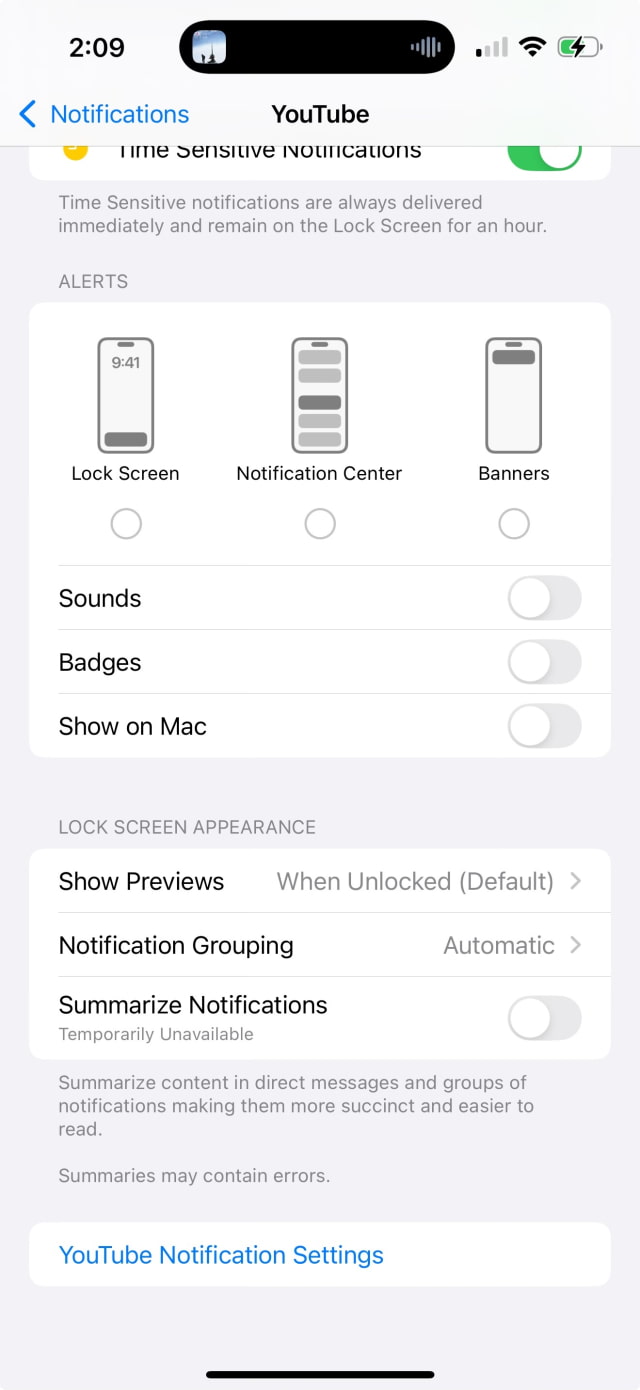The width and height of the screenshot is (640, 1390).
Task: Switch on Summarize Notifications
Action: tap(544, 1018)
